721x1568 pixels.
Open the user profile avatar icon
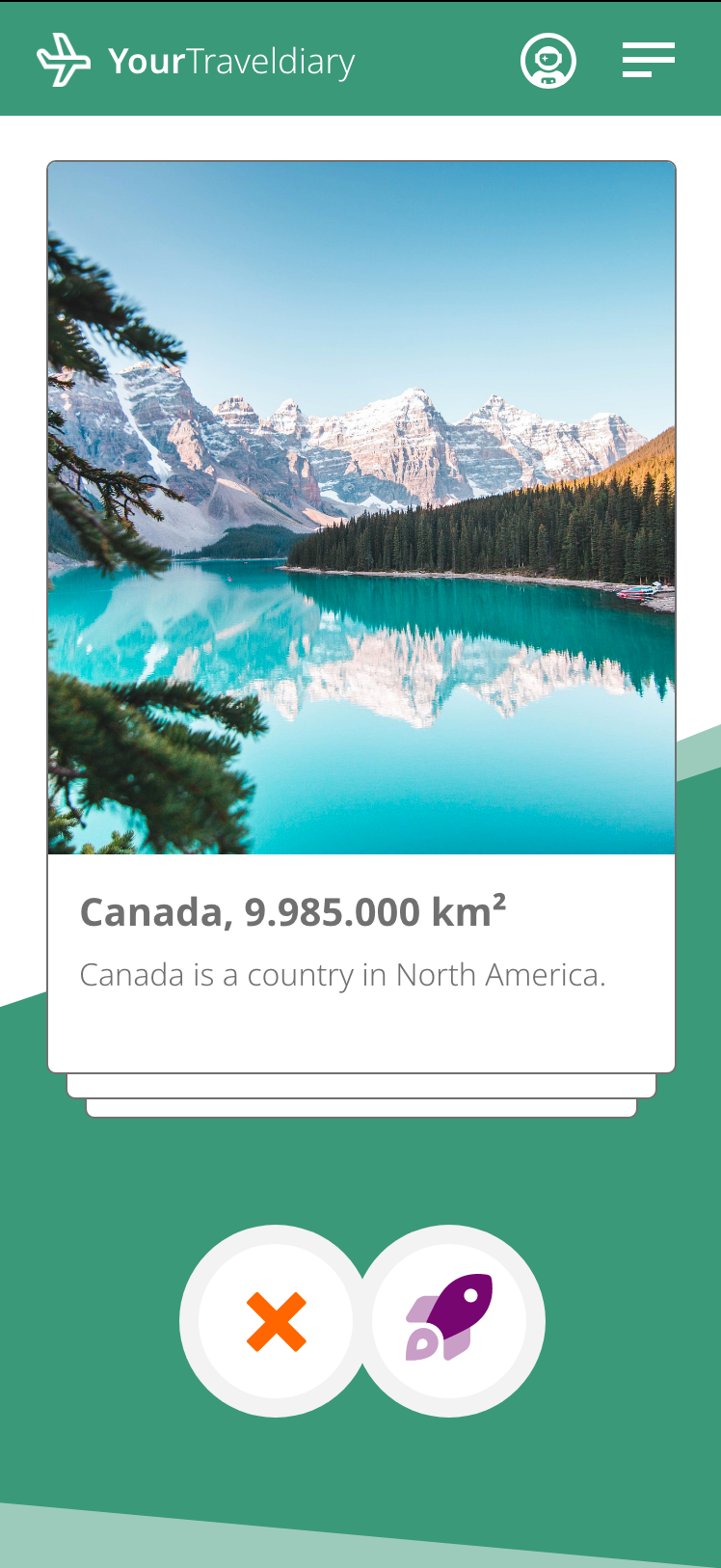coord(548,61)
